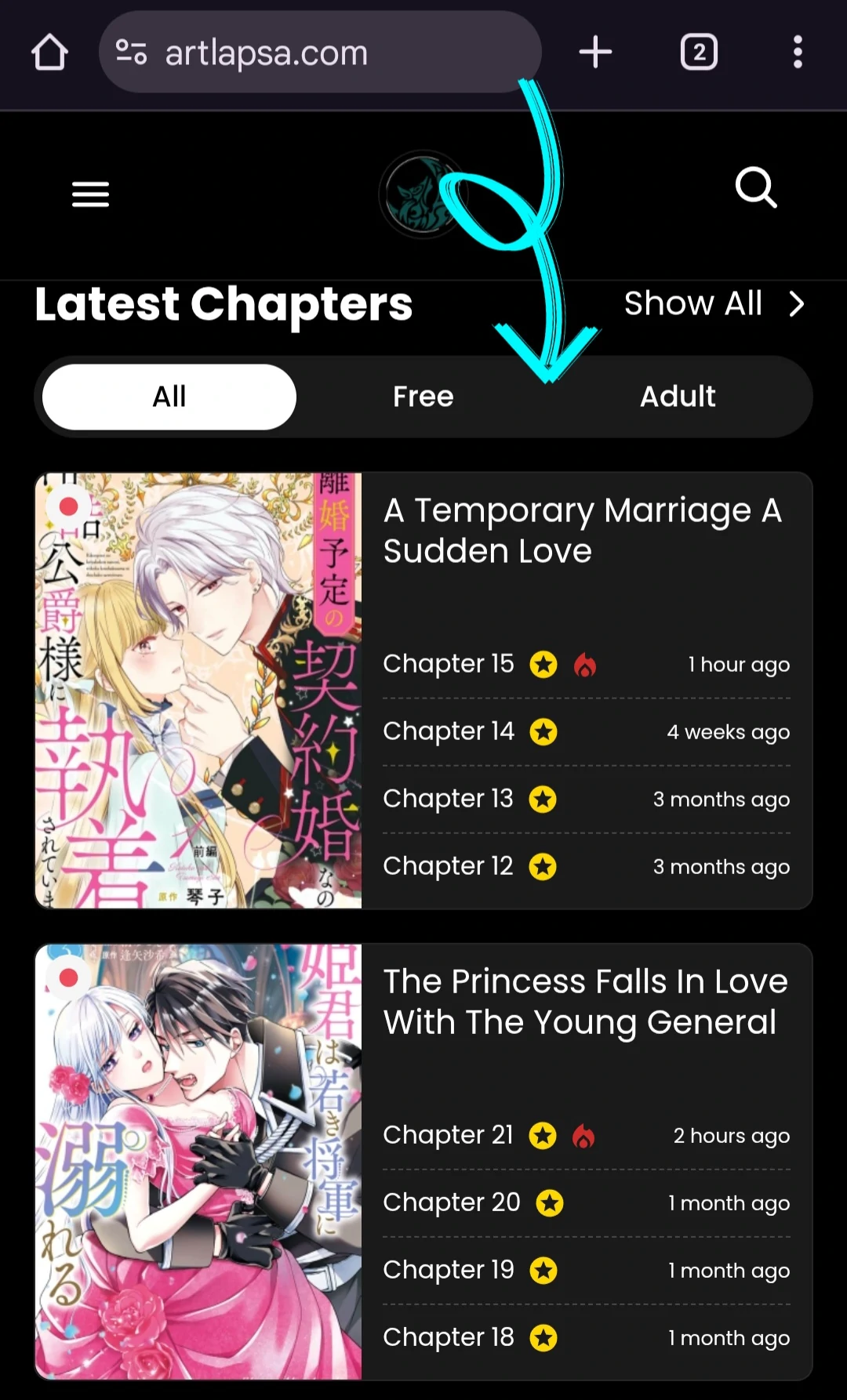Read Chapter 21 posted 2 hours ago
The width and height of the screenshot is (847, 1400).
click(449, 1135)
